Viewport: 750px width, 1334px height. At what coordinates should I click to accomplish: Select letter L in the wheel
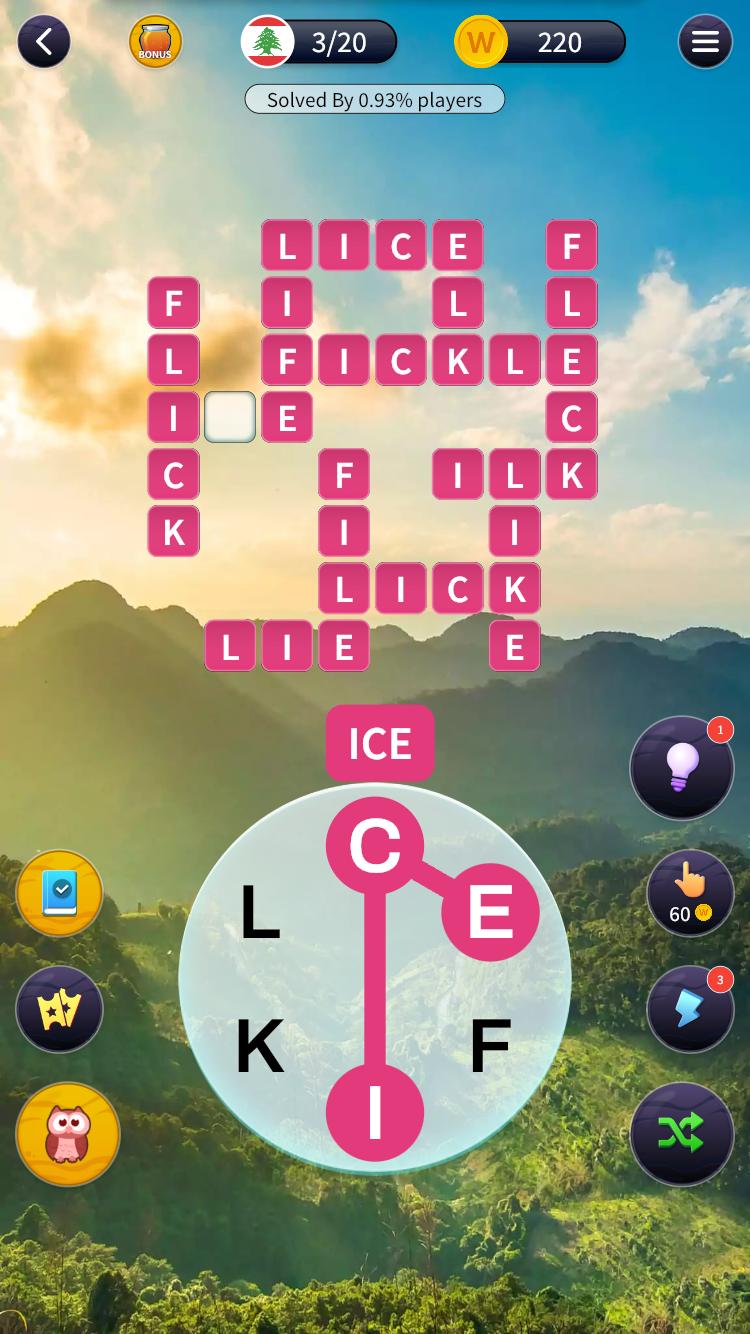[x=260, y=913]
